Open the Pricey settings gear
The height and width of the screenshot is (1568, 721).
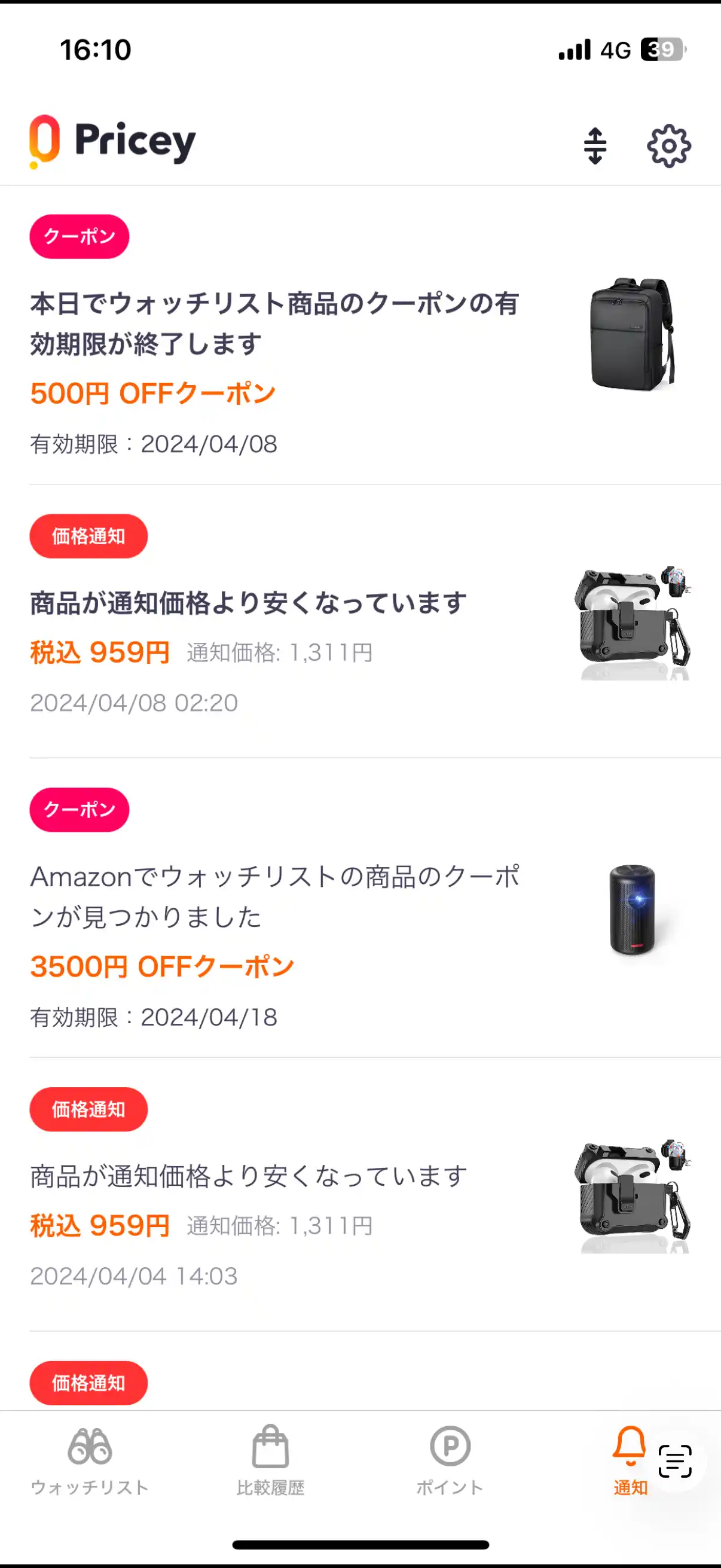click(668, 145)
